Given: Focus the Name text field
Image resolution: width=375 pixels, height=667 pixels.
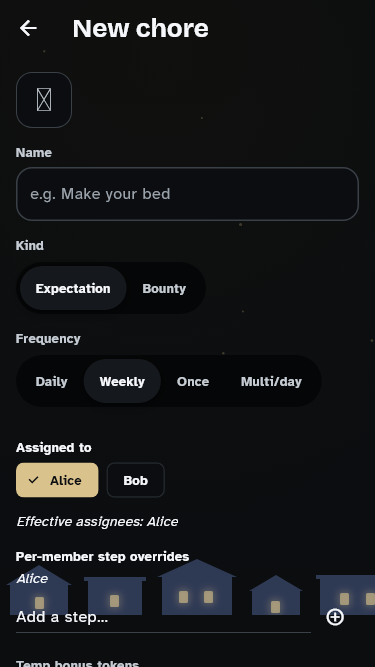Looking at the screenshot, I should coord(187,194).
